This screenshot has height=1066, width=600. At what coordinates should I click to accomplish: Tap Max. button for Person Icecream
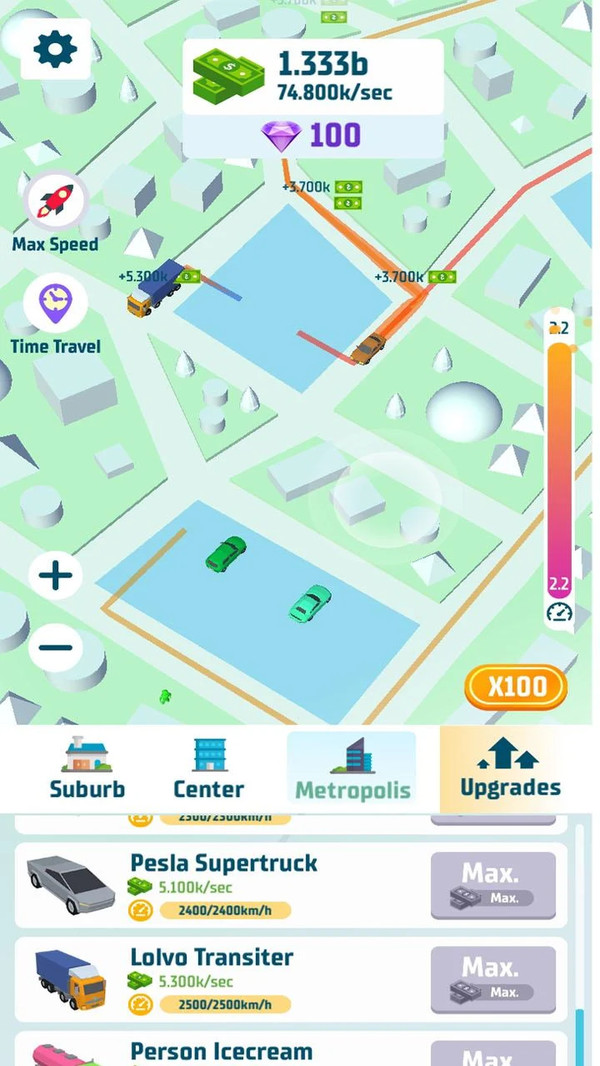[492, 1054]
